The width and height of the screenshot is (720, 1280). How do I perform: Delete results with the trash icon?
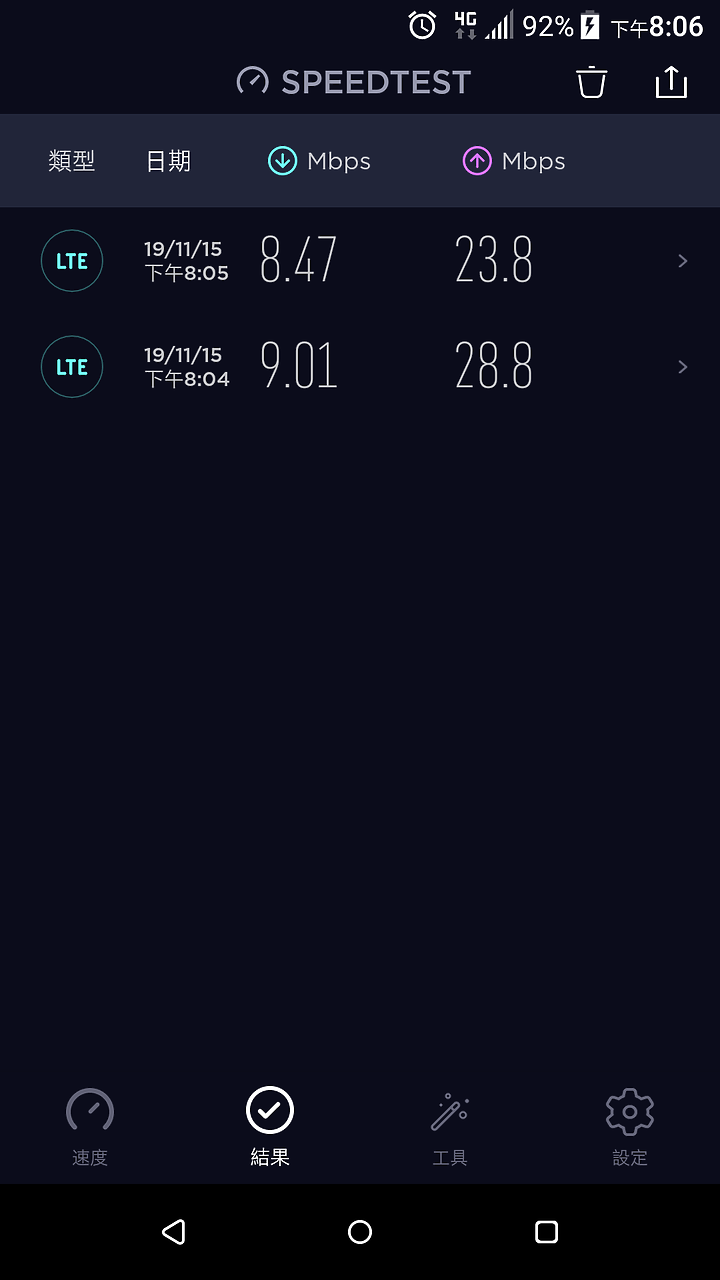coord(592,82)
